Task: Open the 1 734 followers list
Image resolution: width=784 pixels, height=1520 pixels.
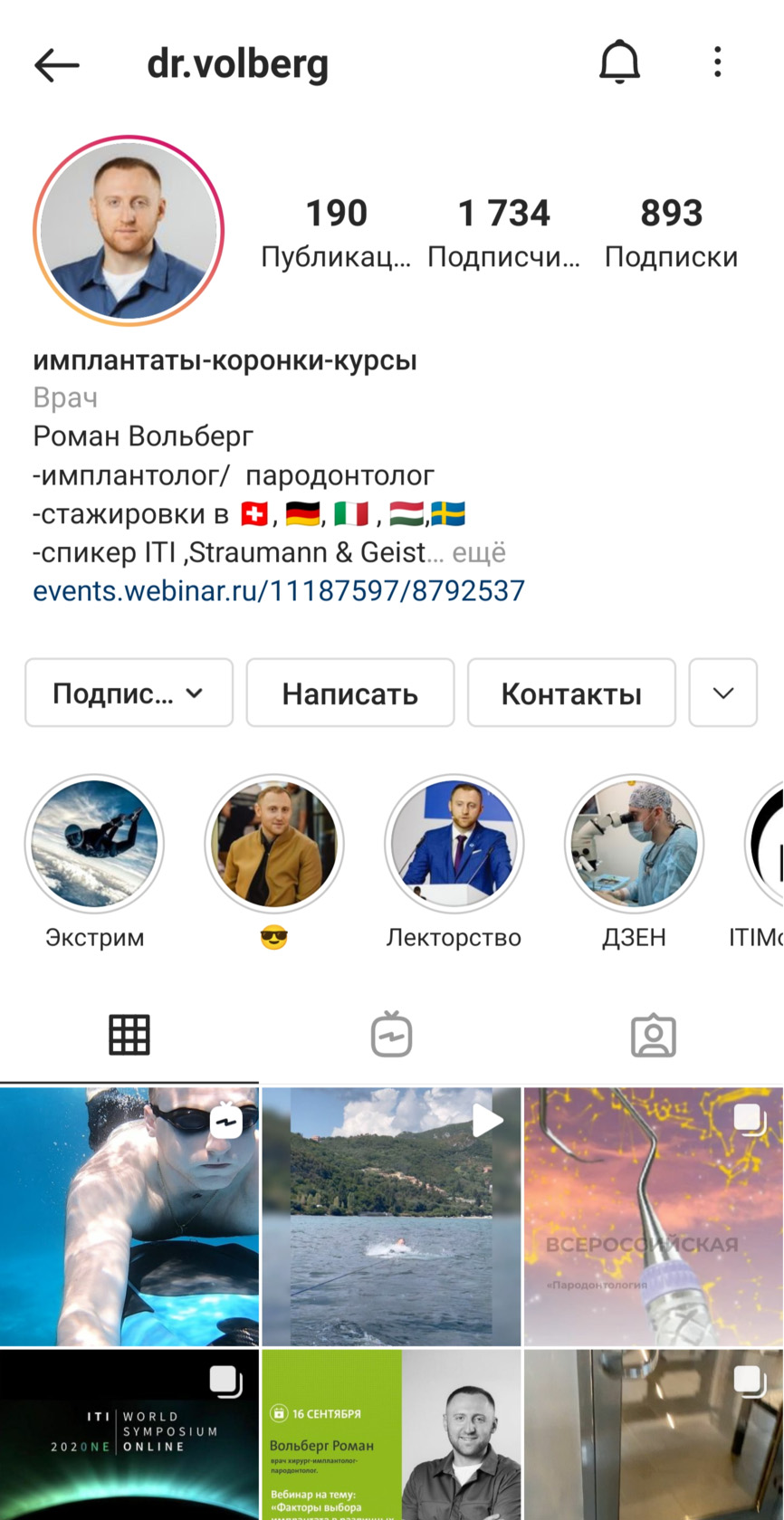Action: click(x=503, y=232)
